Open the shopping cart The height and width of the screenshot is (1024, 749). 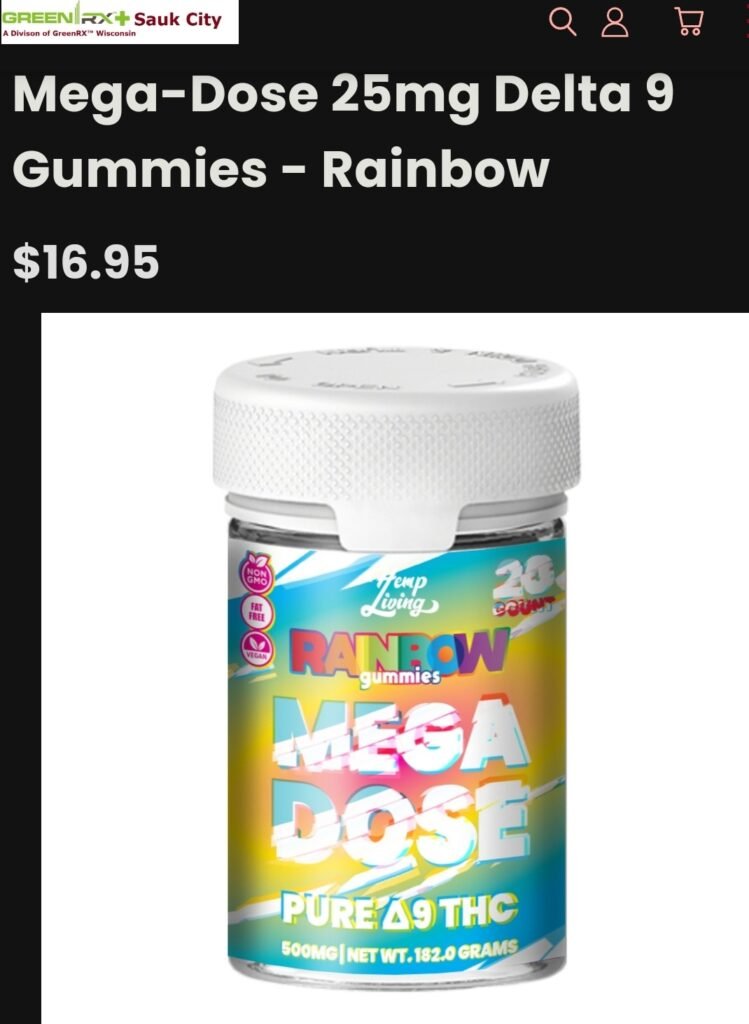tap(688, 22)
